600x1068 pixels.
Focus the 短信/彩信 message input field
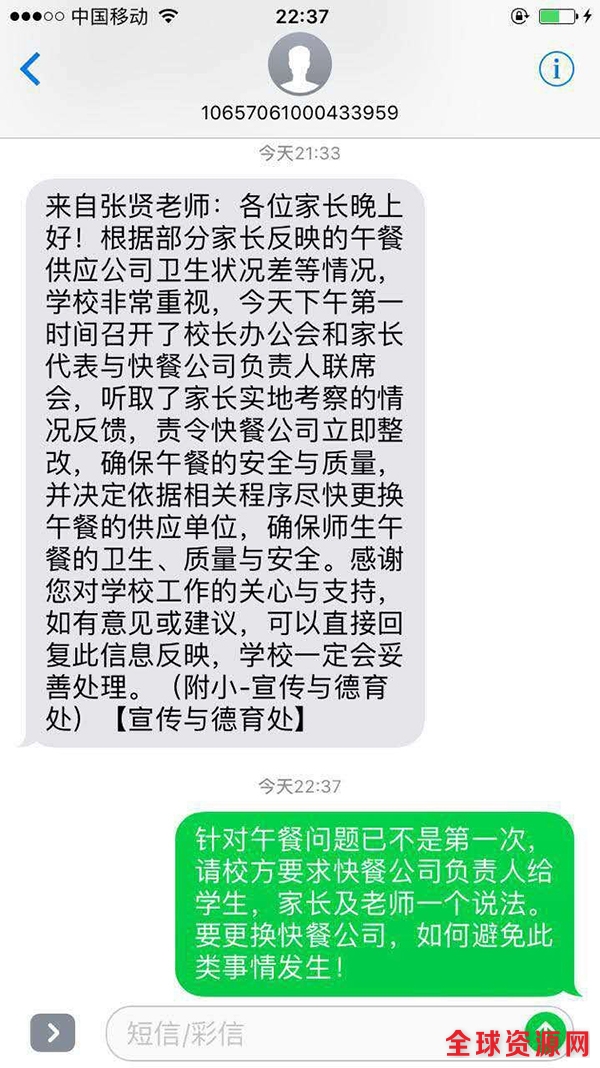coord(300,1033)
